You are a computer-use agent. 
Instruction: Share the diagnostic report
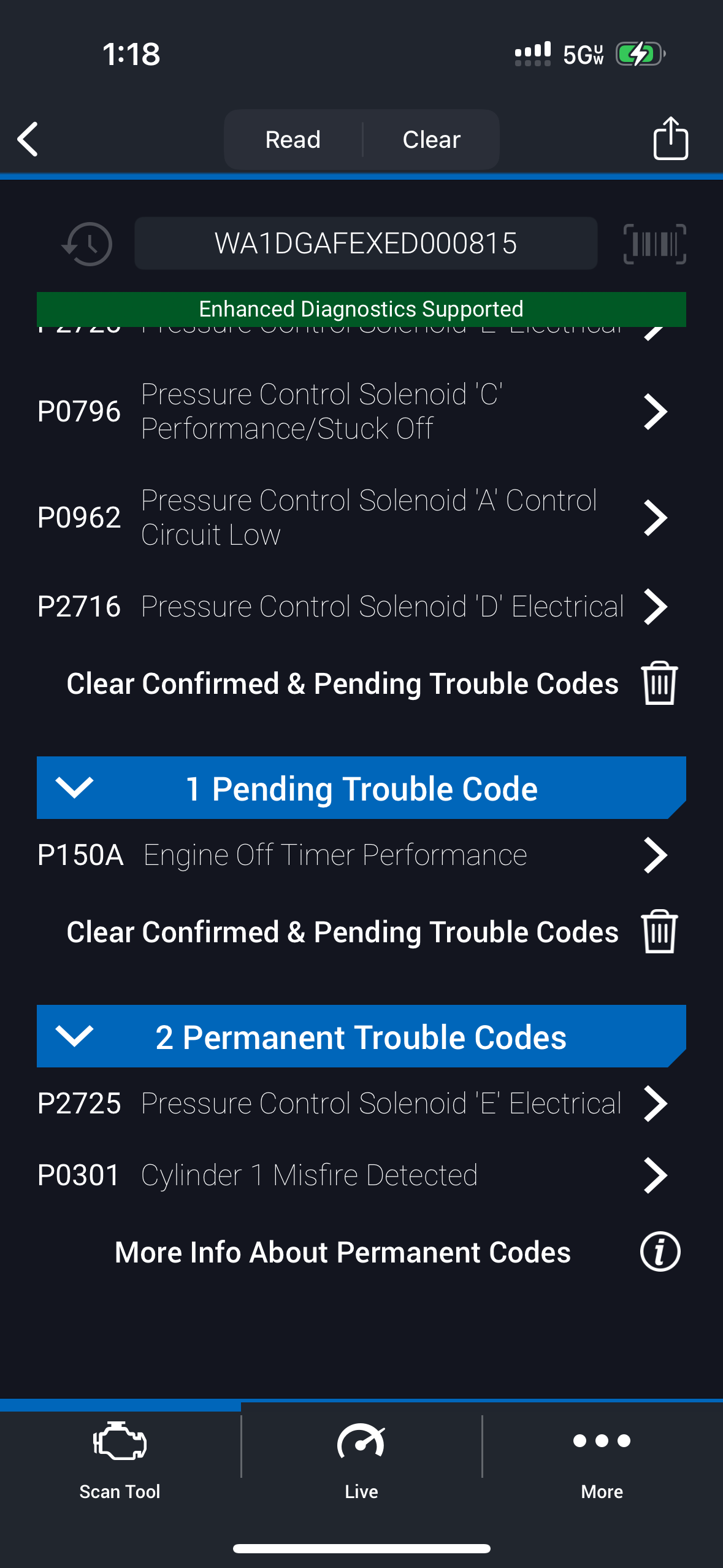(670, 139)
